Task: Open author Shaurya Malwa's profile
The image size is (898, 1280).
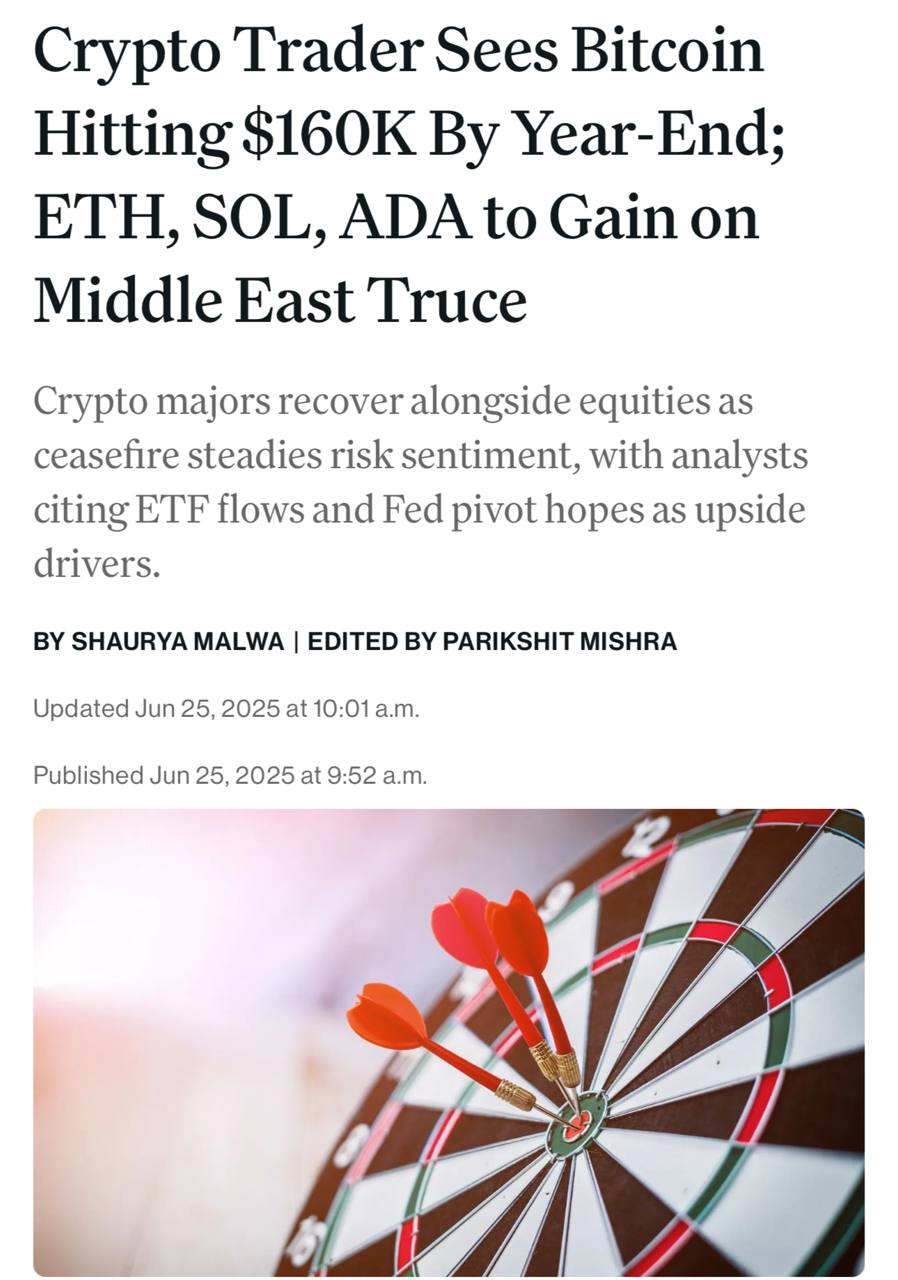Action: [x=177, y=642]
